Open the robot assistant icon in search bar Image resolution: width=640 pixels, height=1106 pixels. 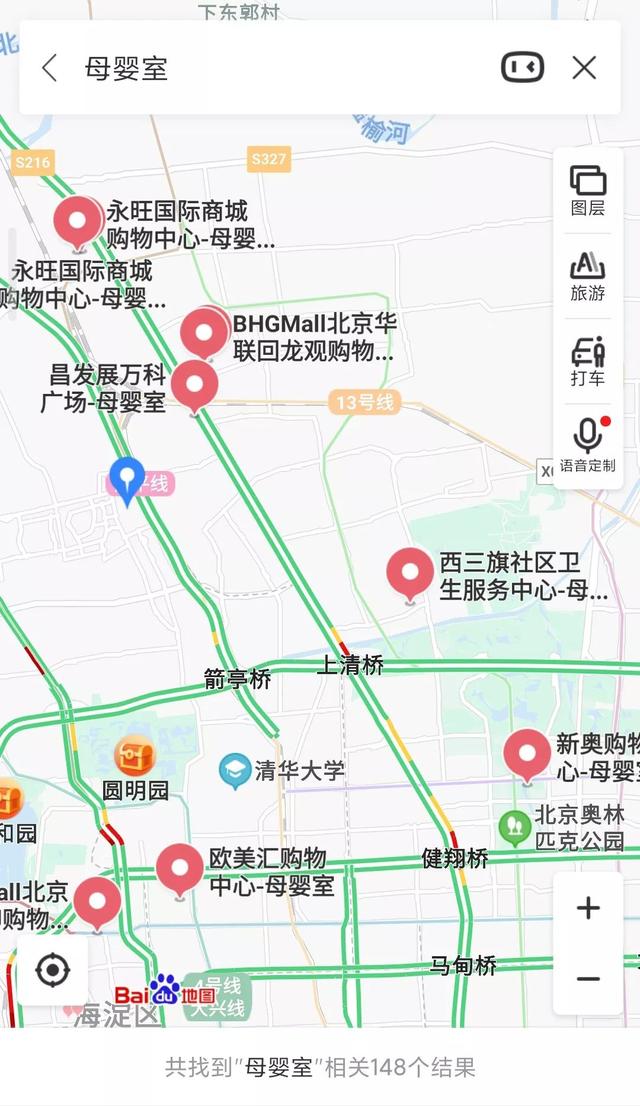(x=522, y=68)
